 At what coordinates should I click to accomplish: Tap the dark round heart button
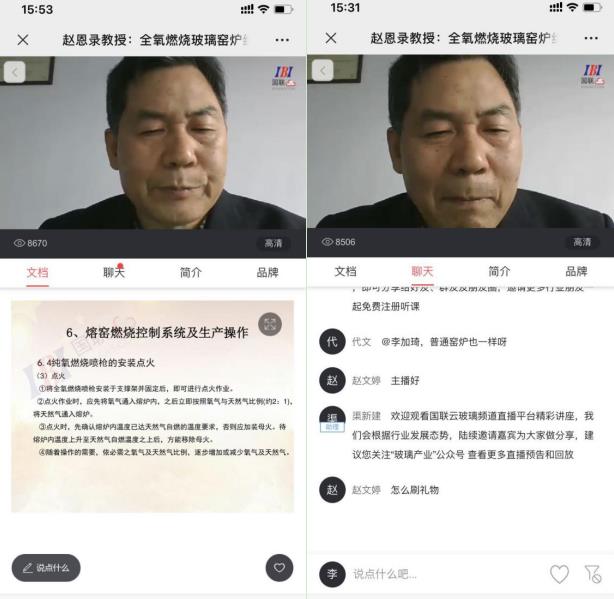[279, 568]
